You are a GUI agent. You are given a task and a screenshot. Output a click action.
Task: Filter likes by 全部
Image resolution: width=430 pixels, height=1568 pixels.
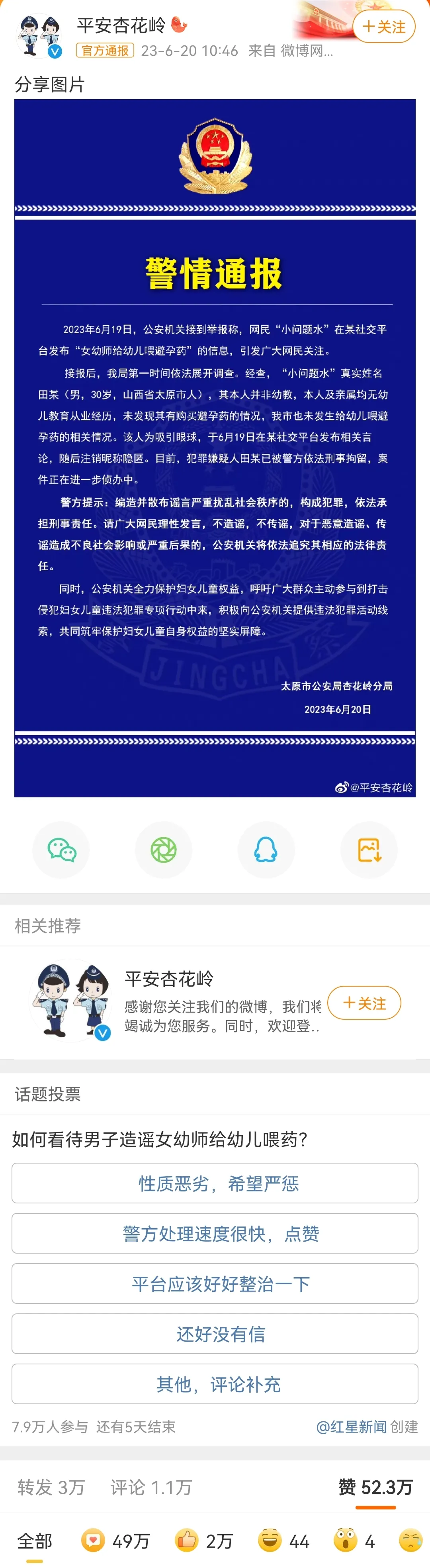coord(35,1541)
